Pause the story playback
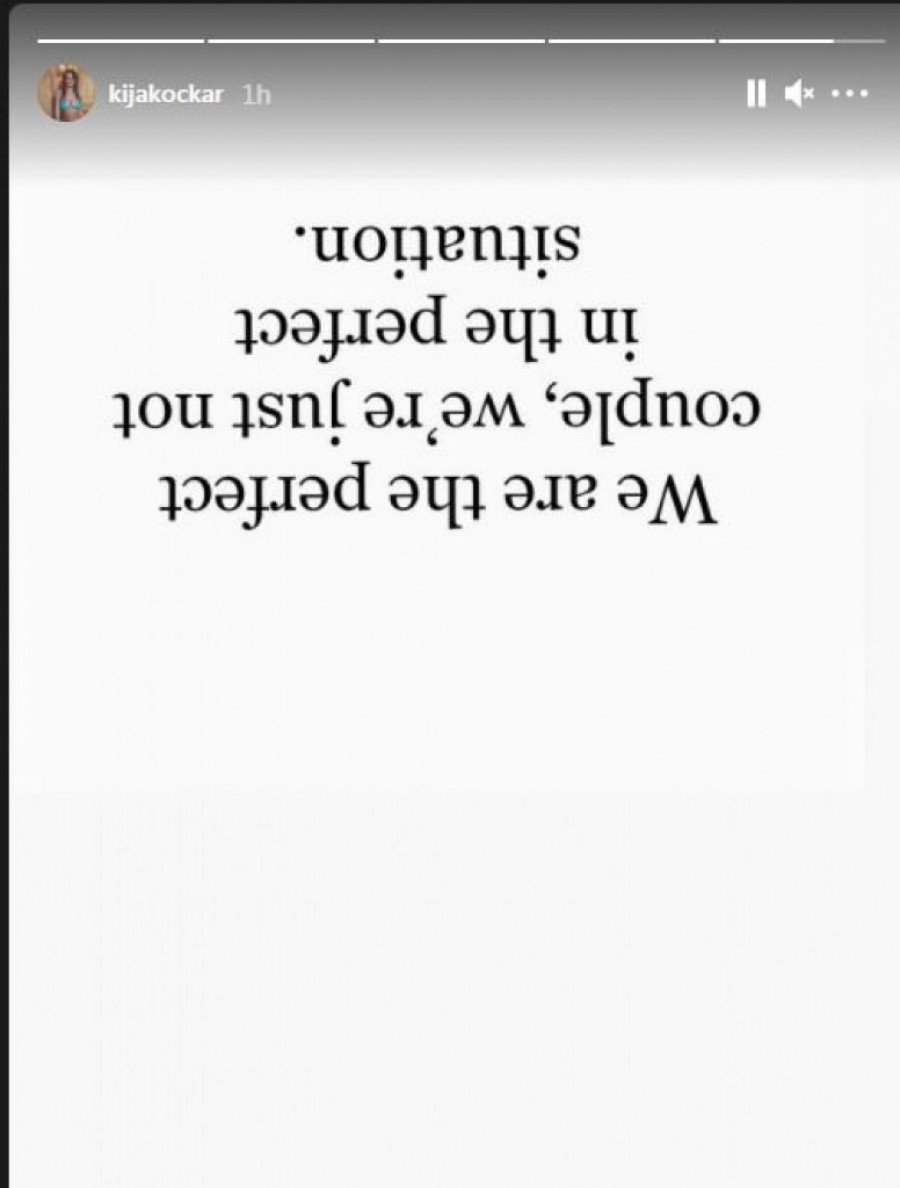The height and width of the screenshot is (1188, 900). pyautogui.click(x=756, y=95)
